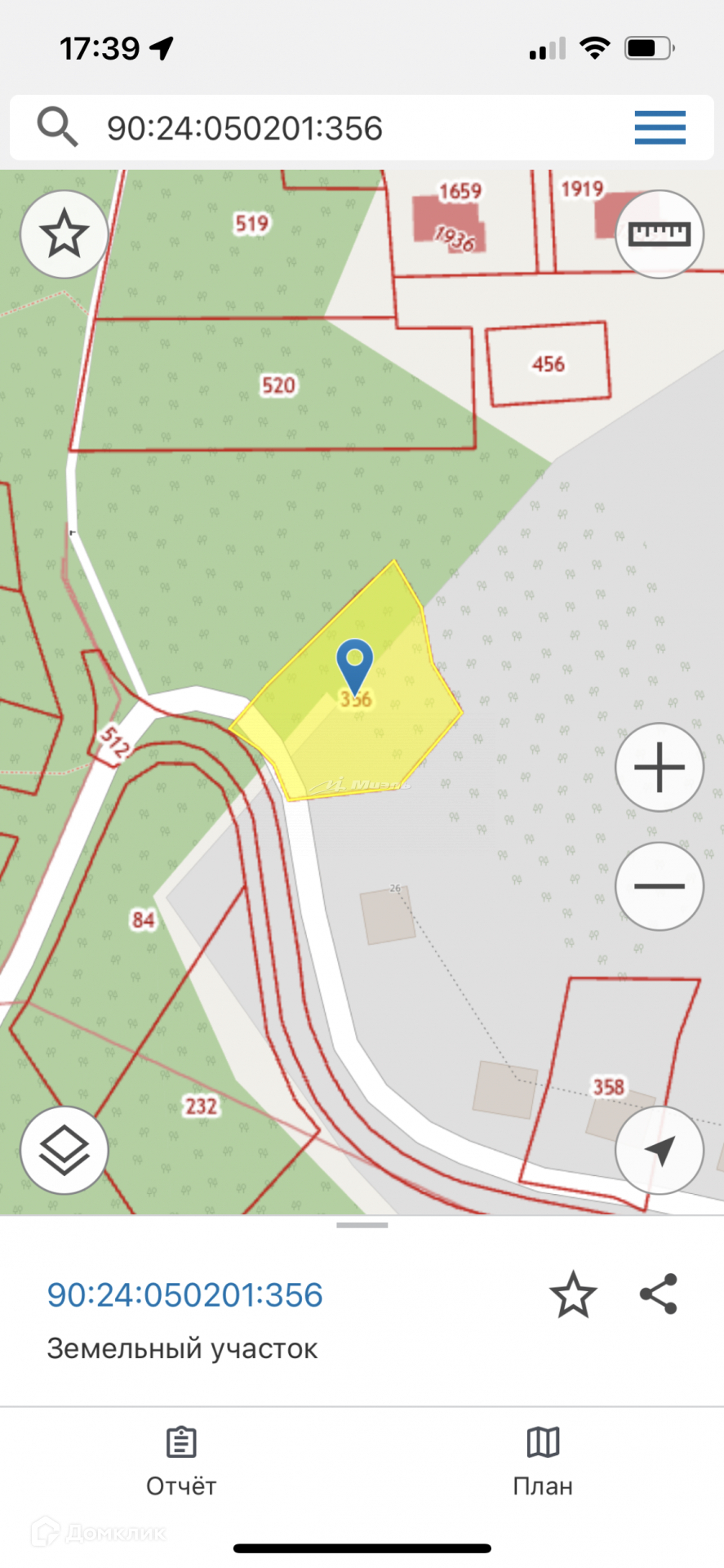Share this land plot

click(x=658, y=1294)
